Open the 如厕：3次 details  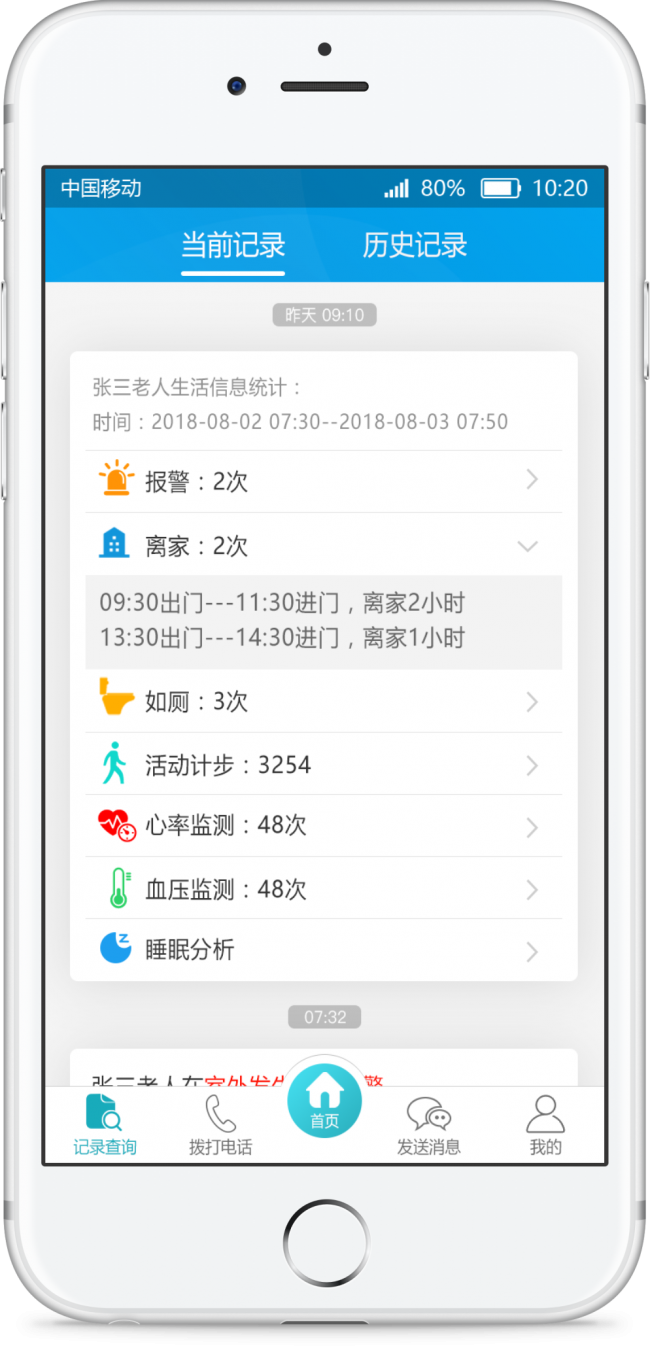point(323,702)
